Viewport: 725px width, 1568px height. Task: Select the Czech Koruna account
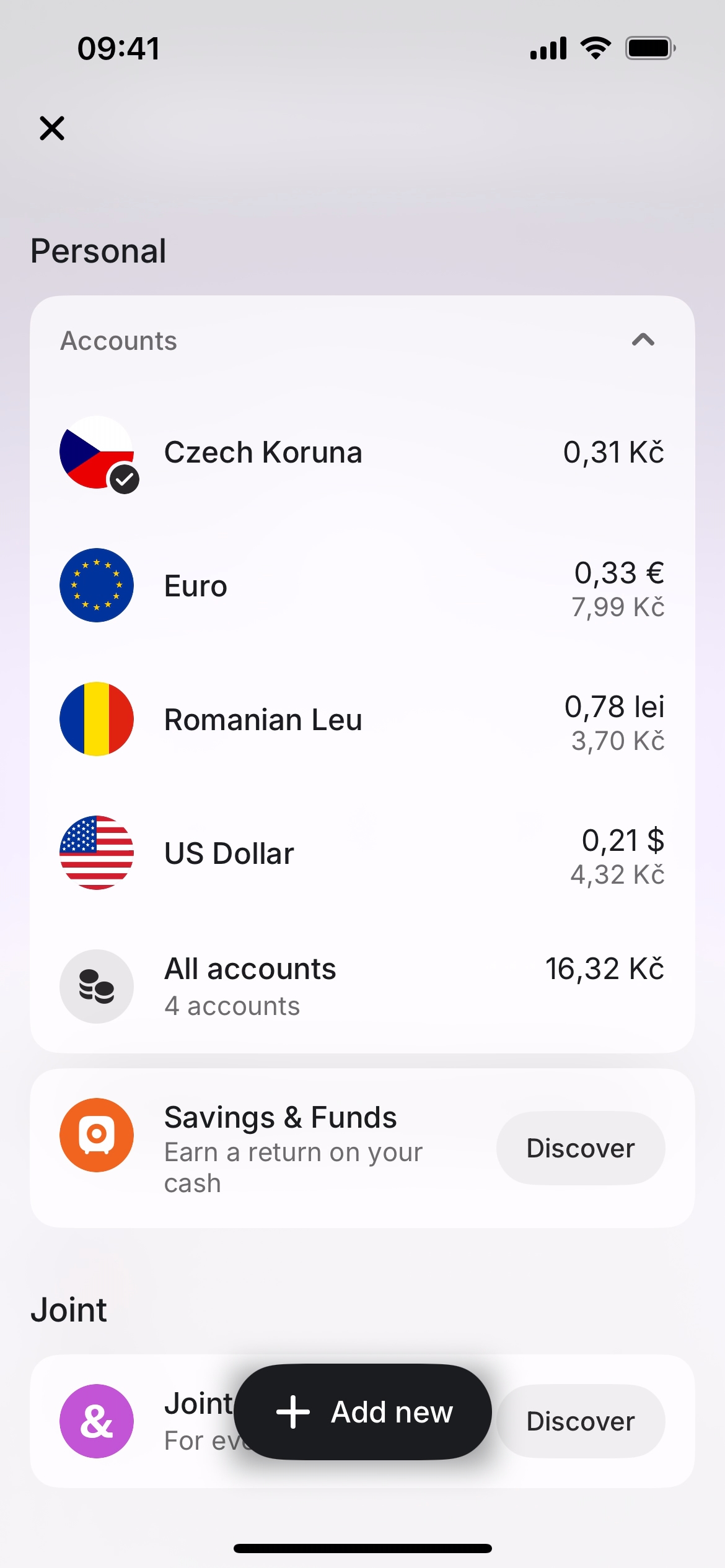[362, 453]
